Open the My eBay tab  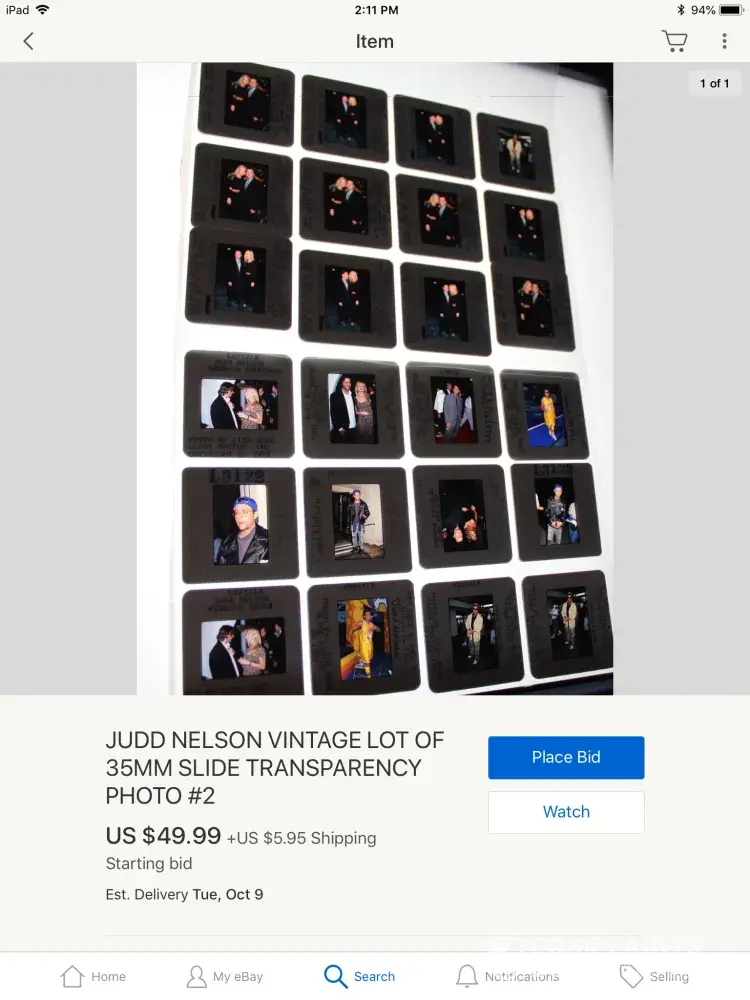[x=225, y=976]
